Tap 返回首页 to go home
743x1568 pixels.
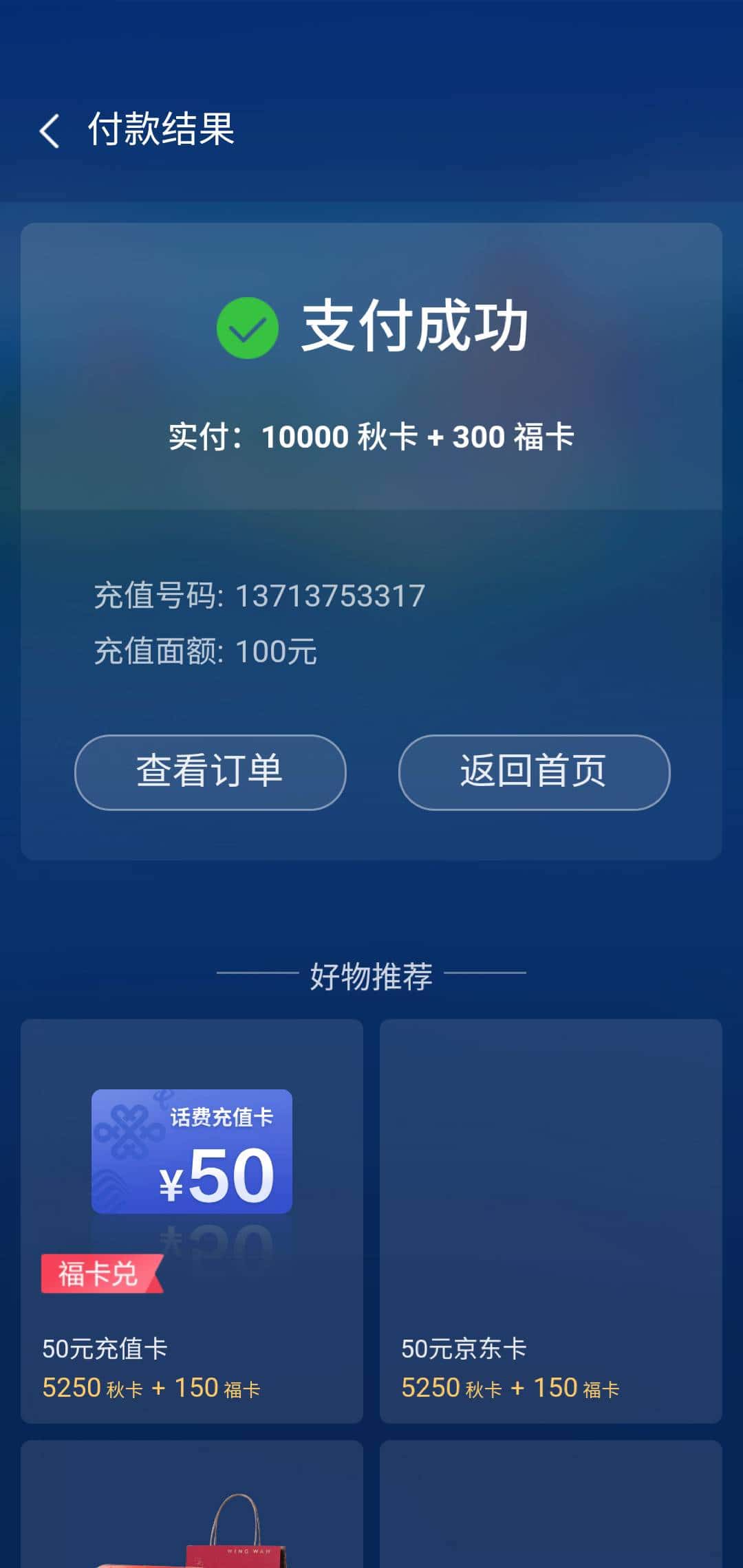click(x=534, y=772)
